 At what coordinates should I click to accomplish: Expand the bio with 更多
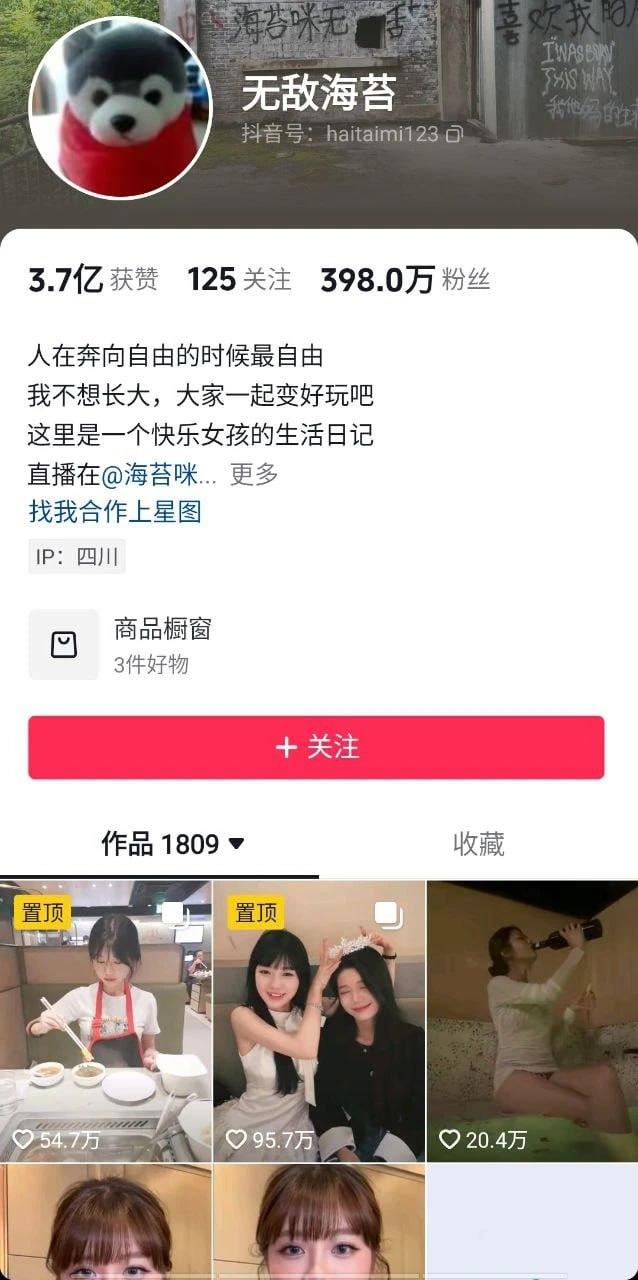[254, 474]
